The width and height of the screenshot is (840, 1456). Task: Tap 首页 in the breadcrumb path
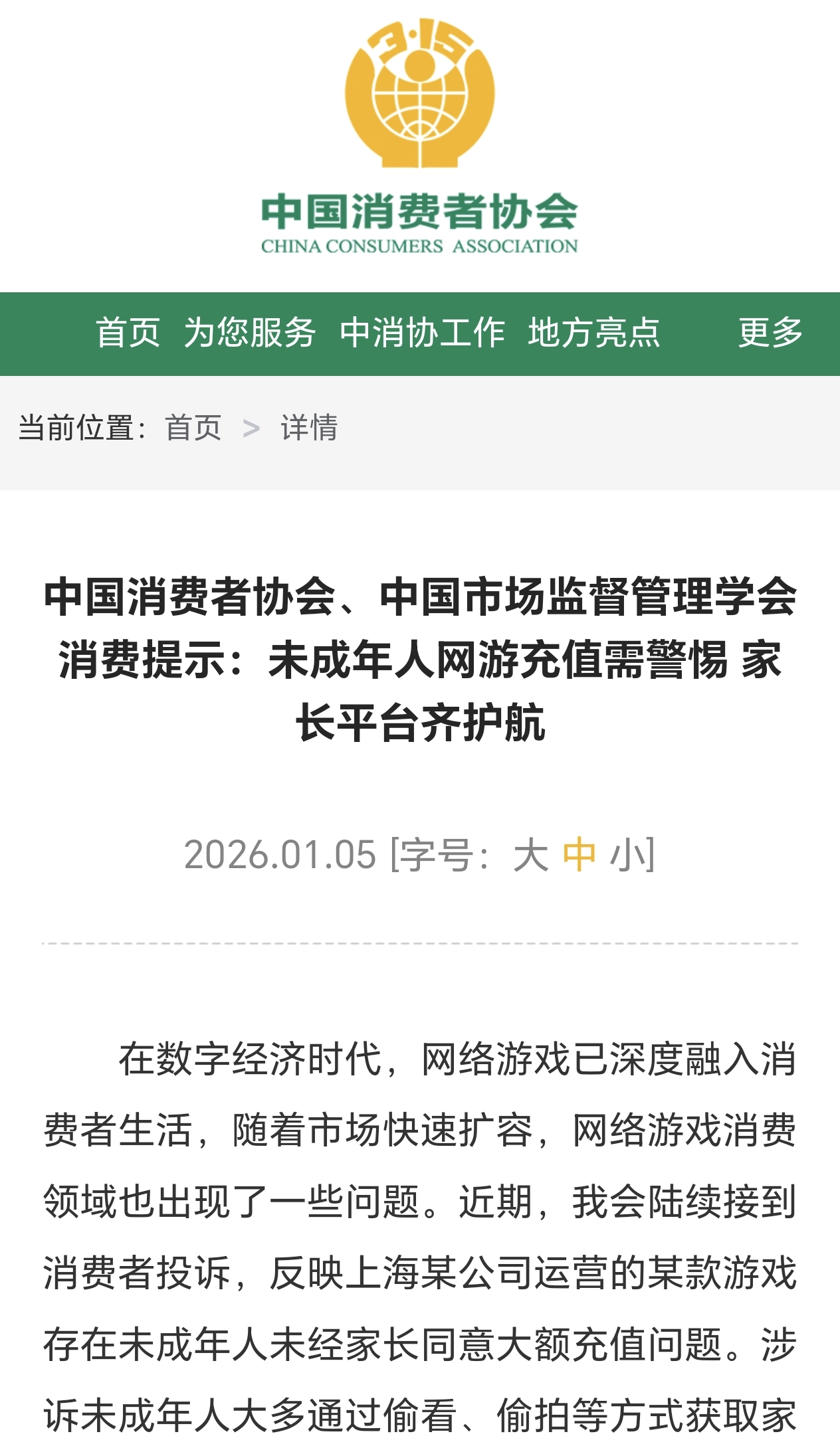tap(193, 427)
